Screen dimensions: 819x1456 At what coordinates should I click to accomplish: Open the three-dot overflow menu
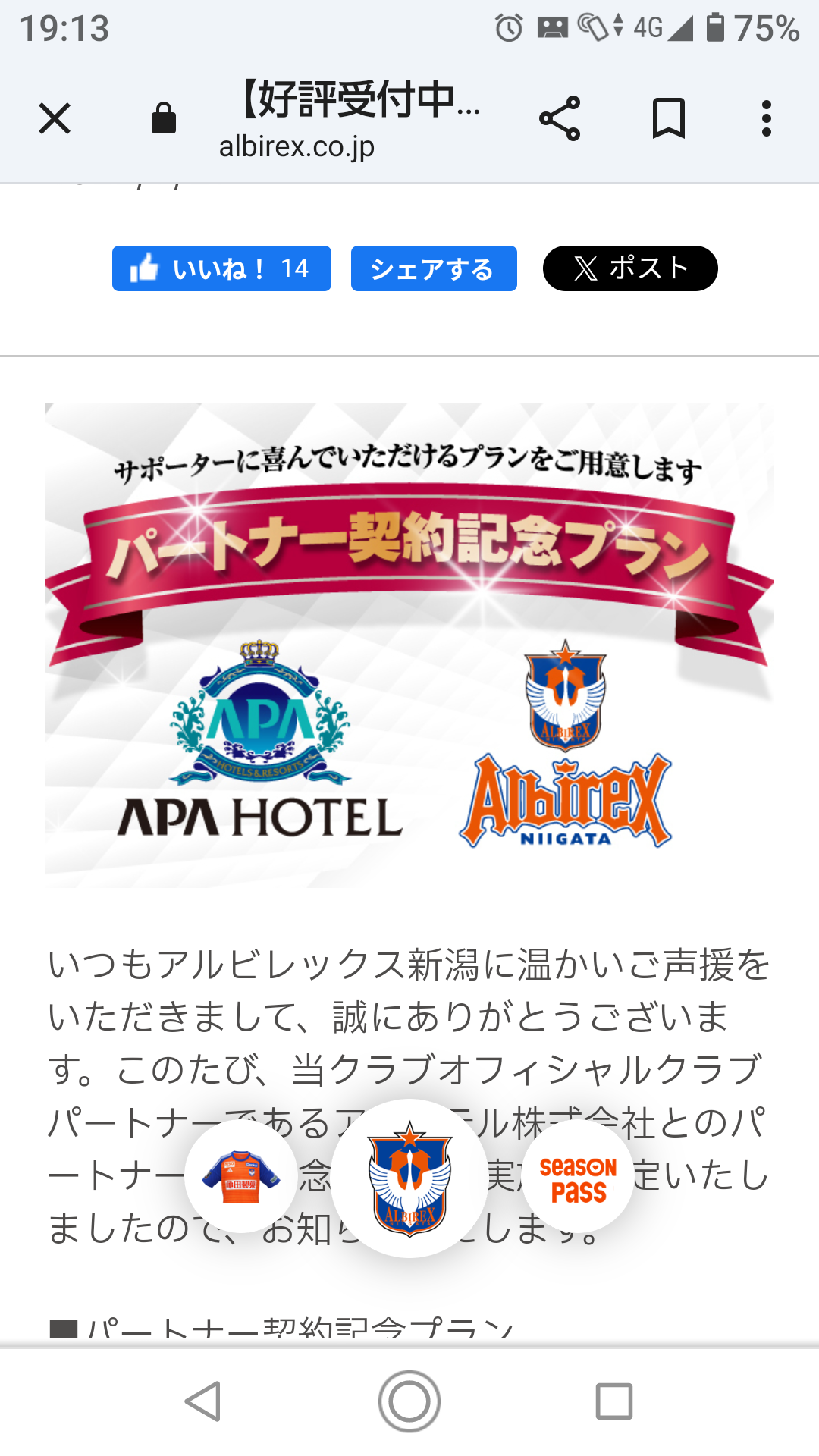point(767,119)
